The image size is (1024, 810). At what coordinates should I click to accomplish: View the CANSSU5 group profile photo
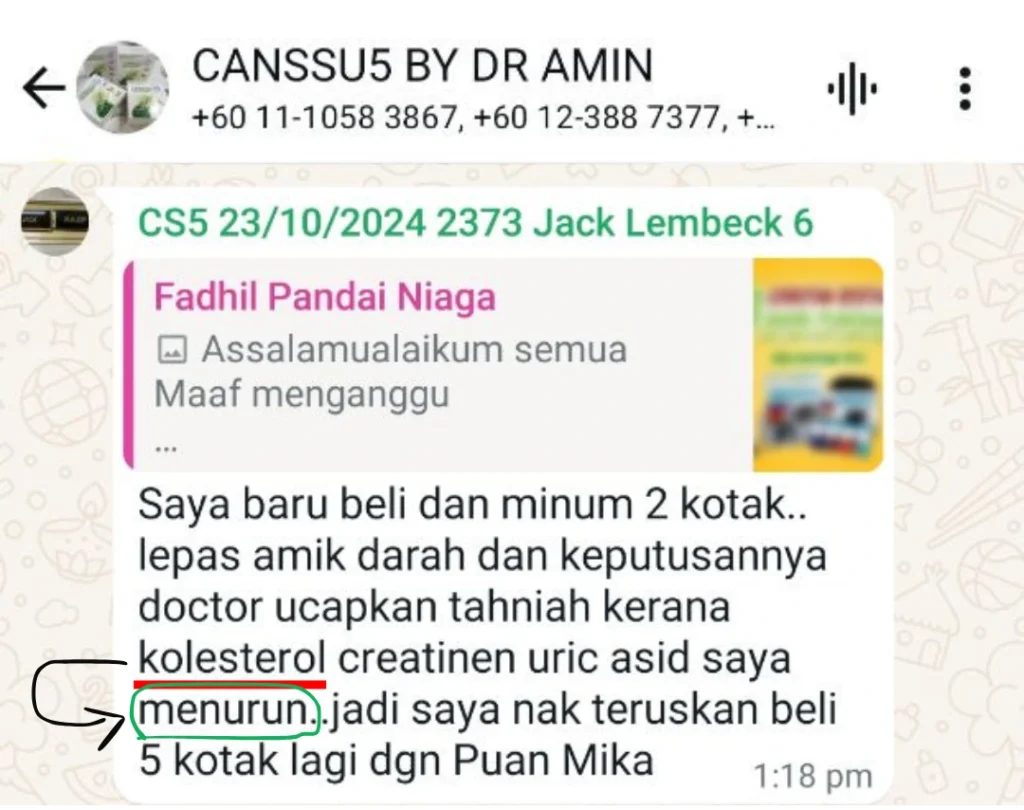(124, 87)
